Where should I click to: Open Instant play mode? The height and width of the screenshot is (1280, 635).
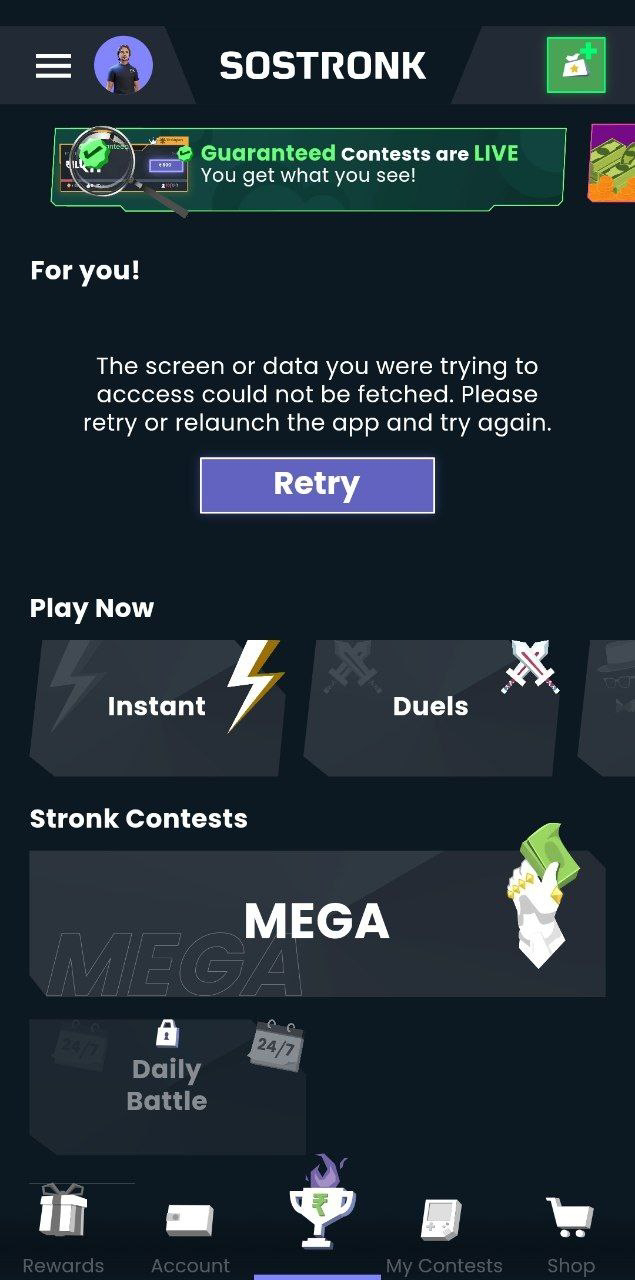(x=157, y=707)
